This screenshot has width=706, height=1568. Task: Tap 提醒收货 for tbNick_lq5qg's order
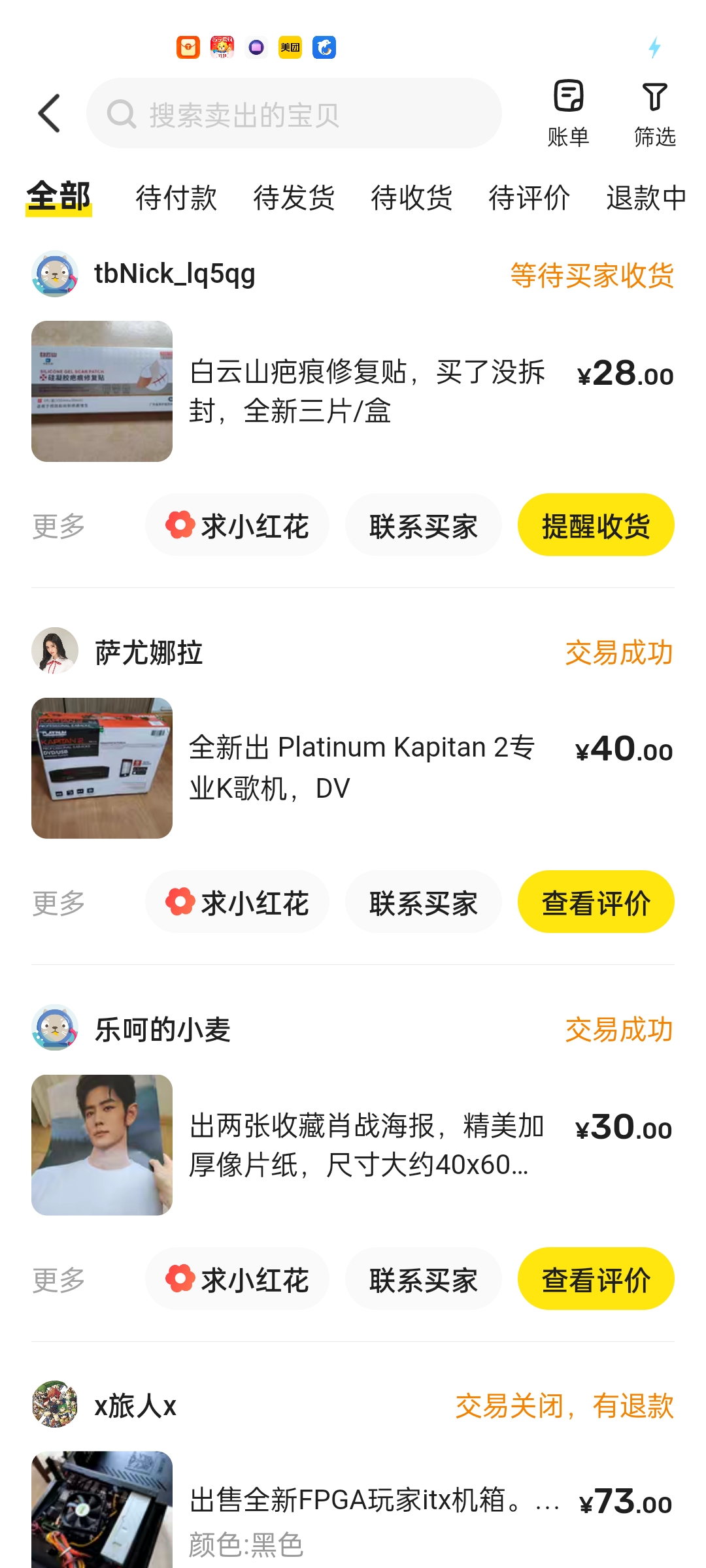596,525
